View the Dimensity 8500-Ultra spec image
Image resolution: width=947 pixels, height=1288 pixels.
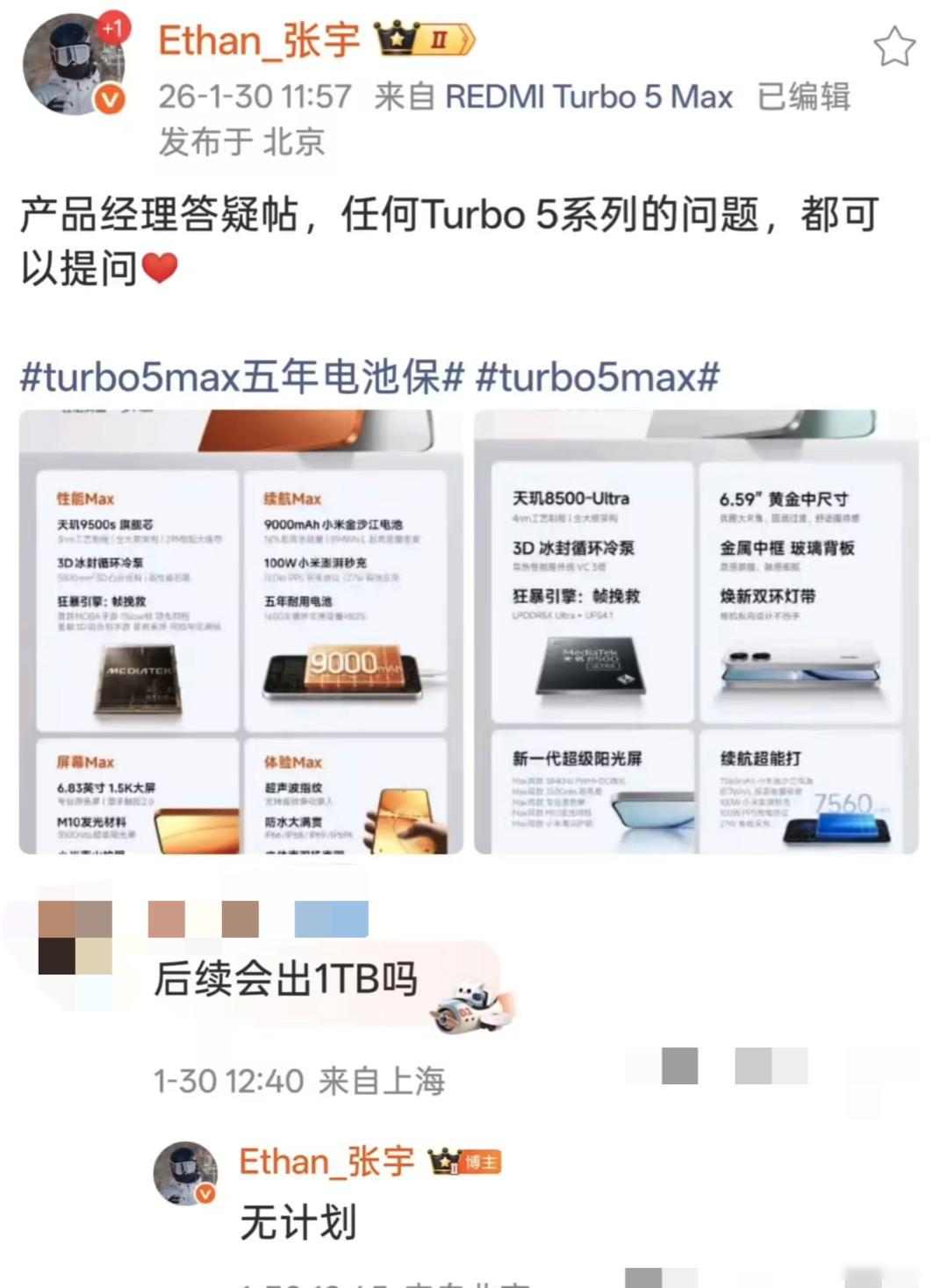coord(696,632)
